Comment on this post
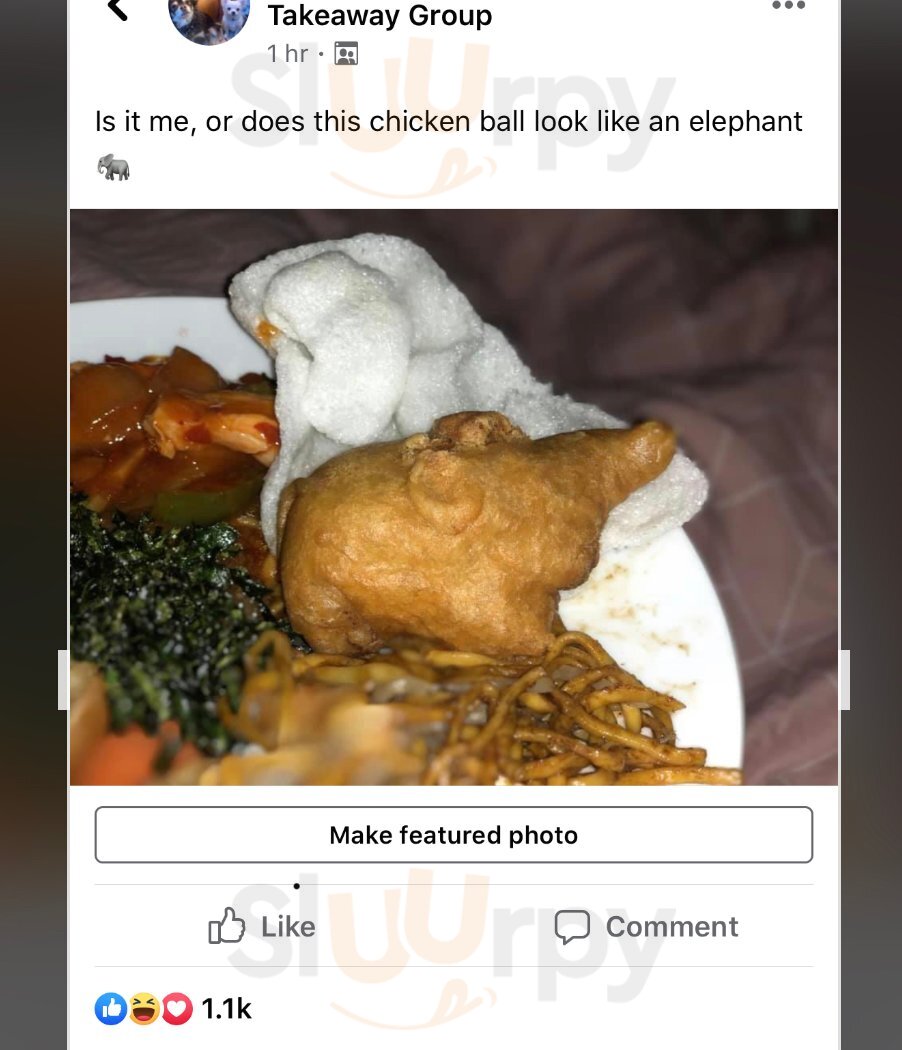The width and height of the screenshot is (902, 1050). (647, 927)
